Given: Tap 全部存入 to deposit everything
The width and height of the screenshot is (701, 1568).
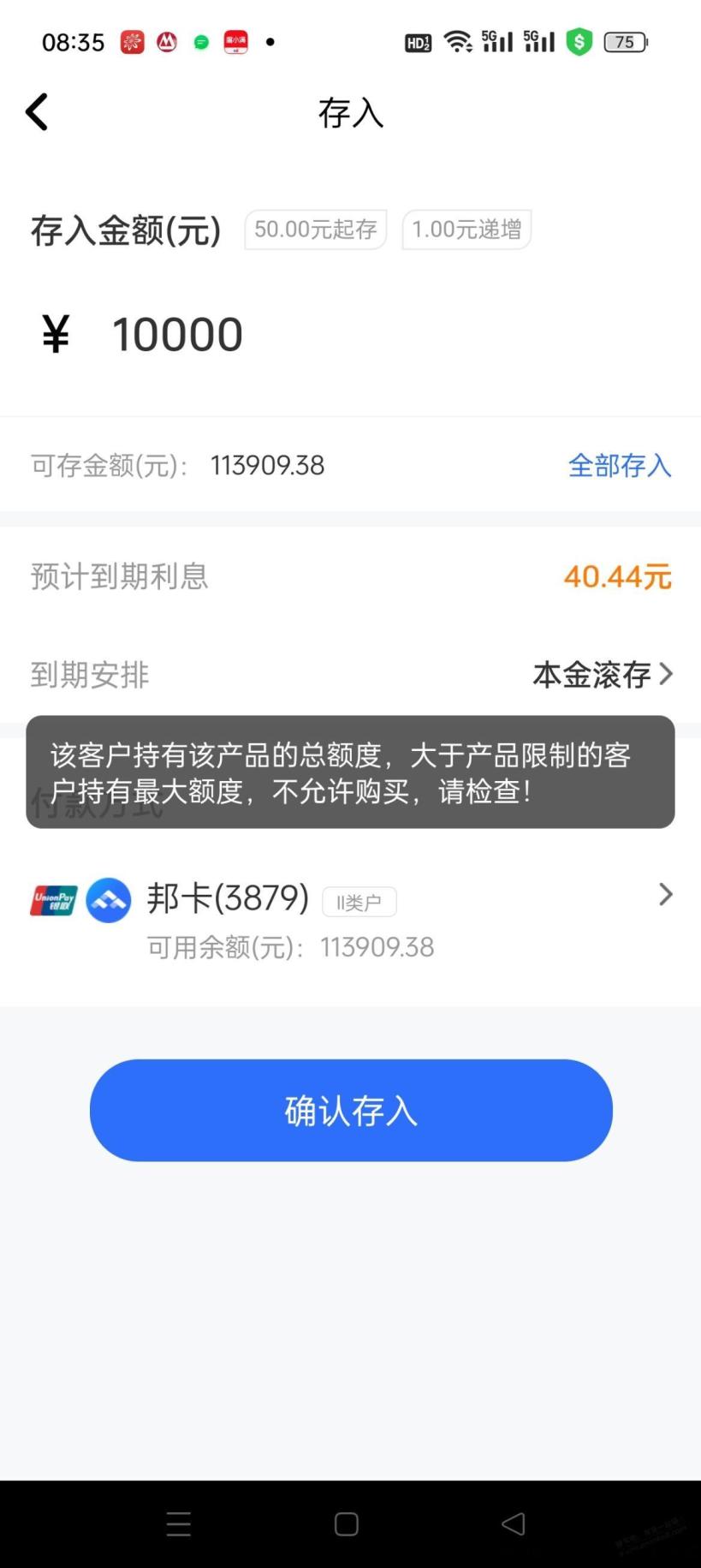Looking at the screenshot, I should coord(620,465).
